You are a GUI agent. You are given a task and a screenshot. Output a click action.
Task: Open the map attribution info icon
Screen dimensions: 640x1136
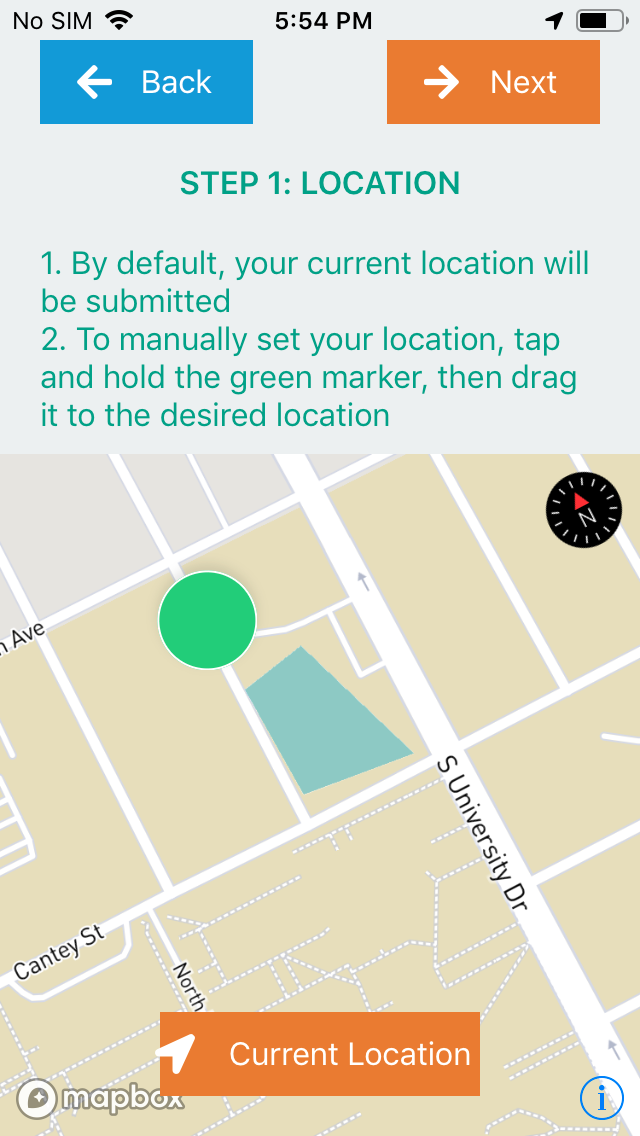(x=602, y=1098)
